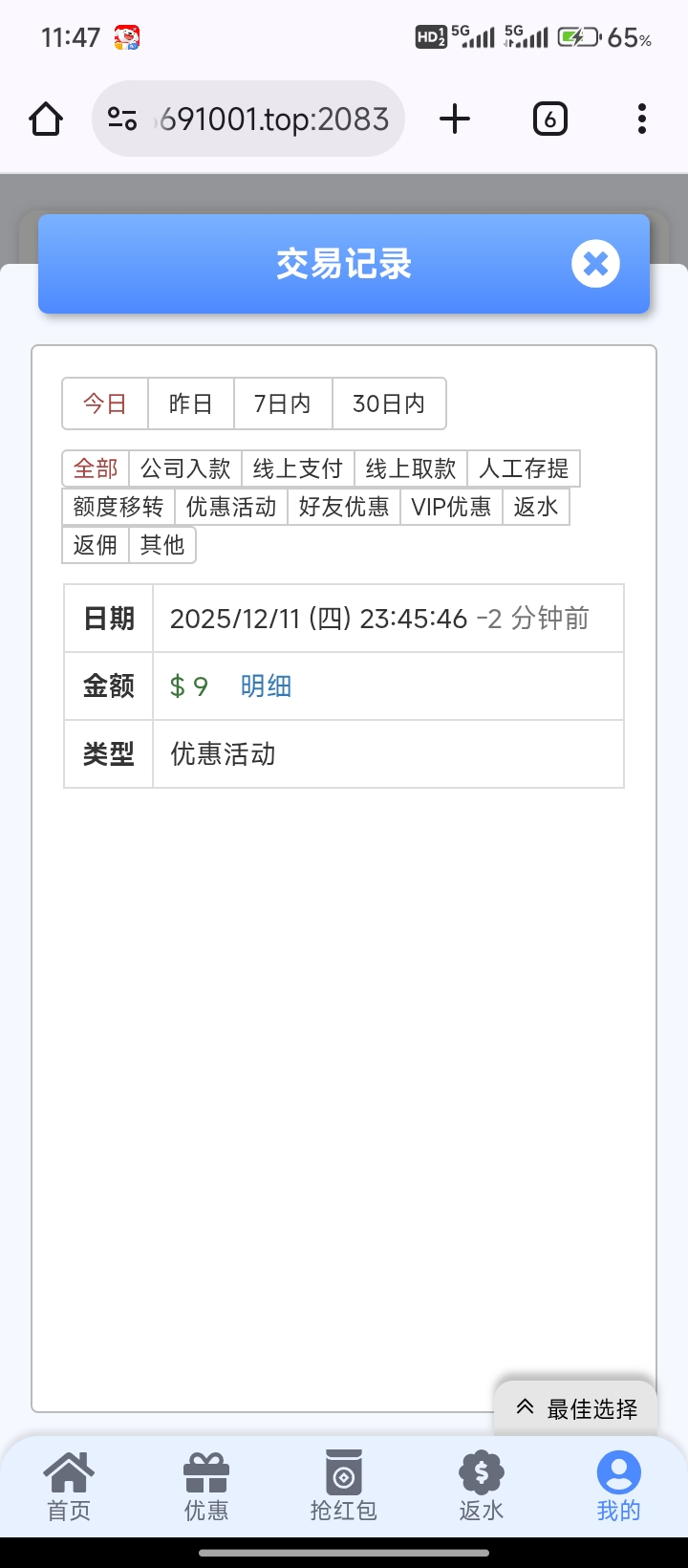This screenshot has height=1568, width=688.
Task: Close the 交易记录 dialog
Action: (x=595, y=264)
